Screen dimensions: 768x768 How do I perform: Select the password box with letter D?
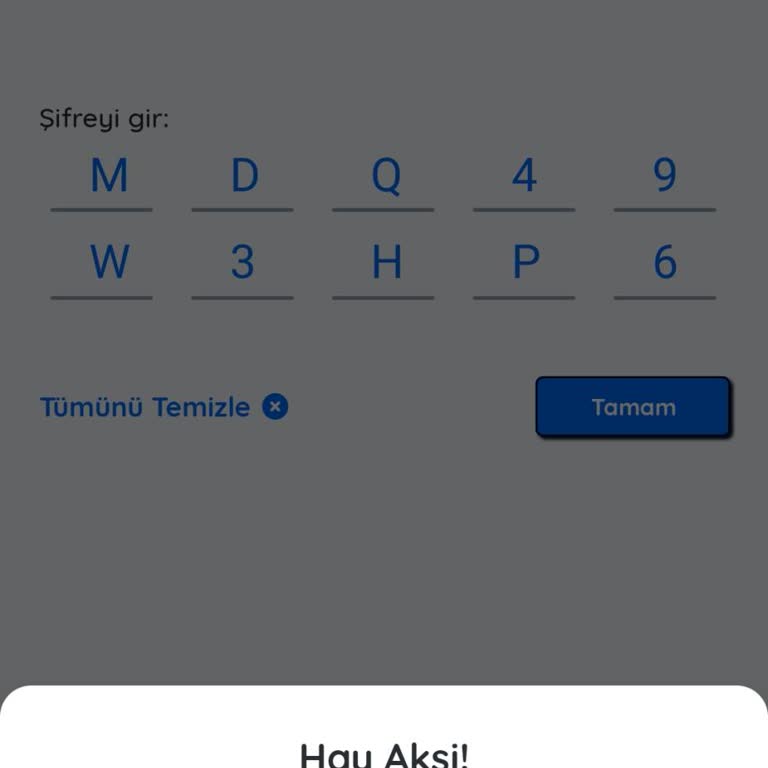click(x=243, y=178)
